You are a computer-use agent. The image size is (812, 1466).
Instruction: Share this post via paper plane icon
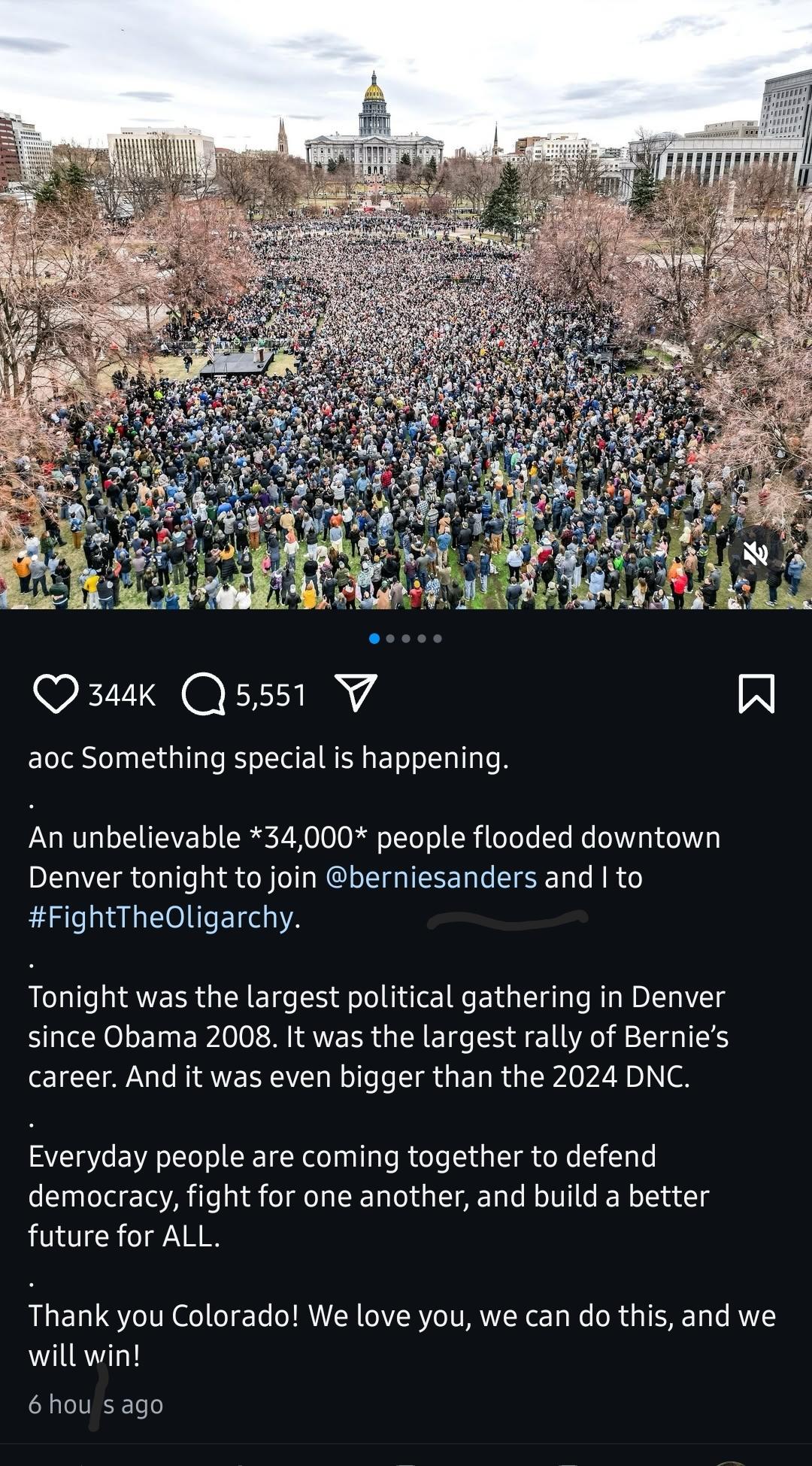point(355,693)
